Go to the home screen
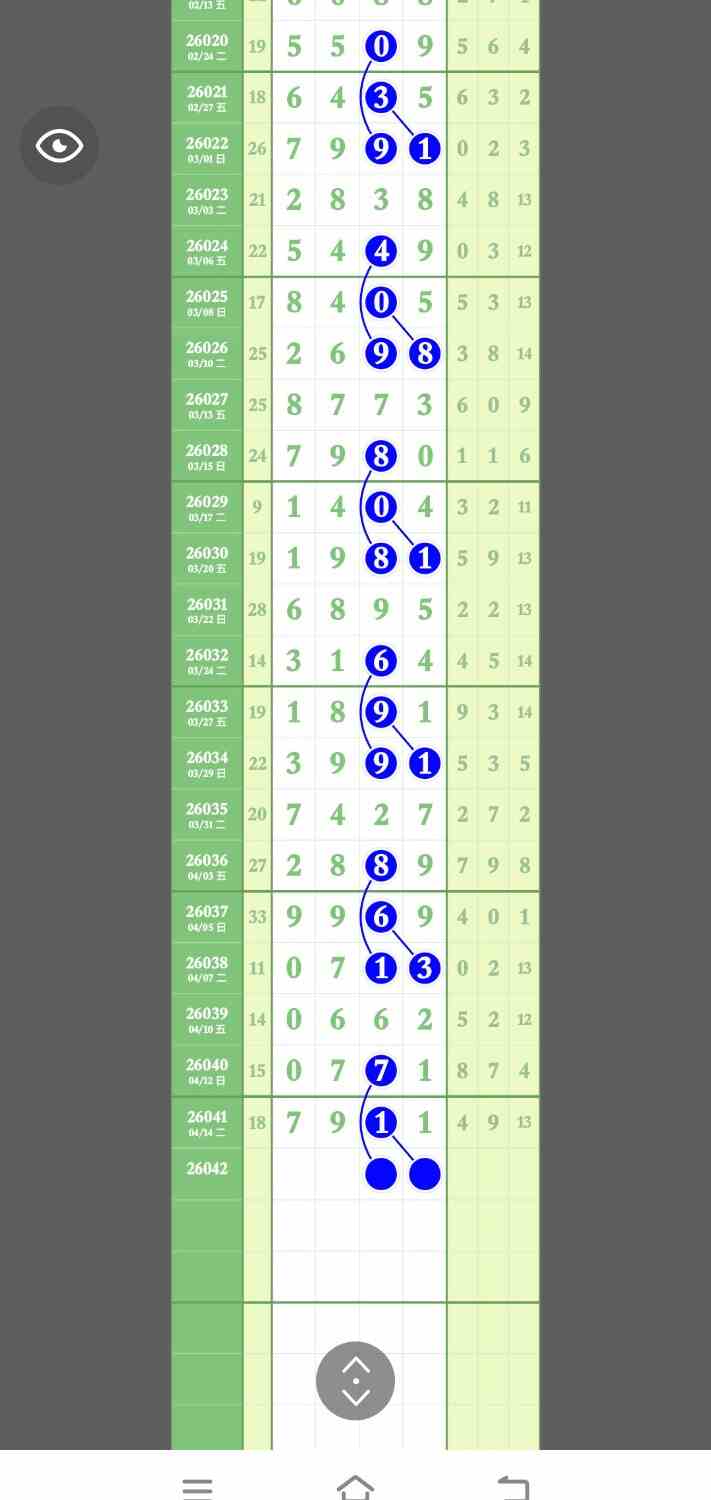711x1500 pixels. click(x=355, y=1488)
